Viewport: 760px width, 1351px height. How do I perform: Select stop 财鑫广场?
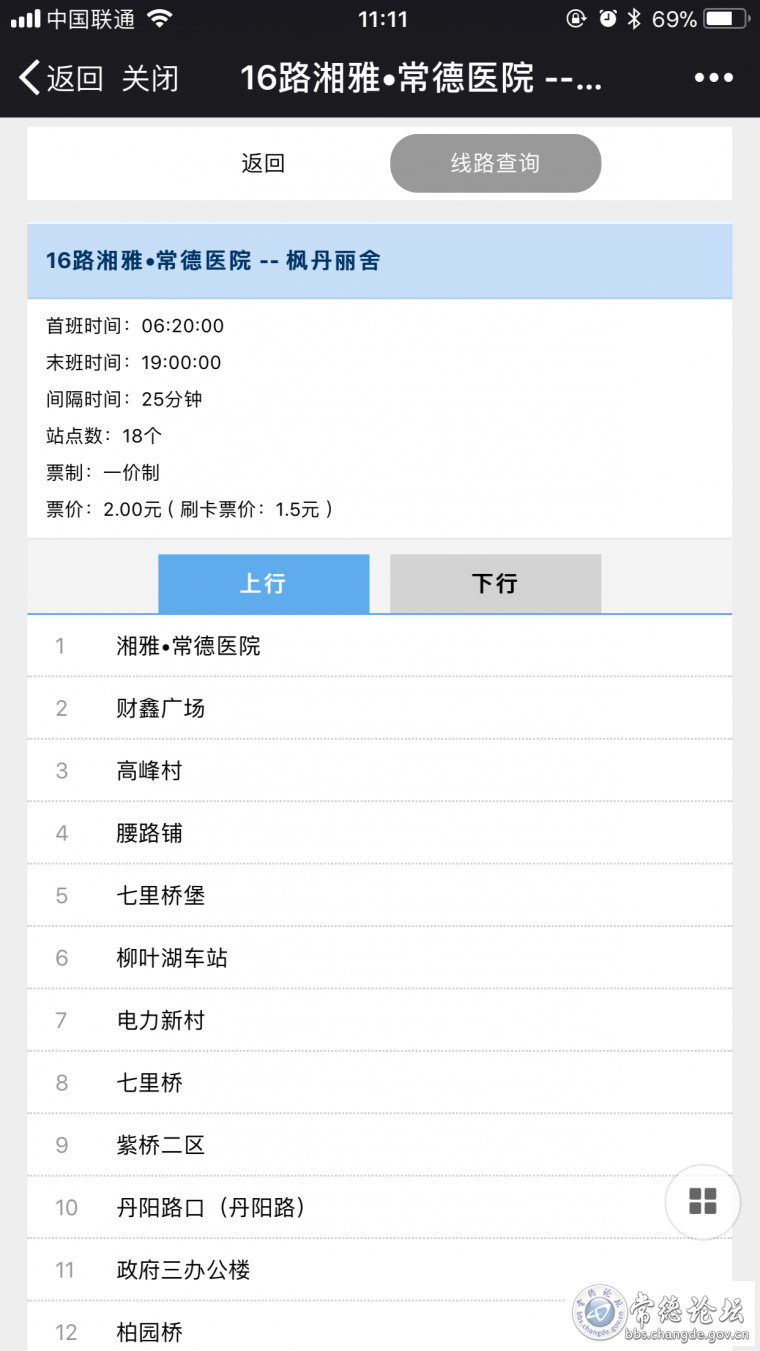tap(380, 708)
